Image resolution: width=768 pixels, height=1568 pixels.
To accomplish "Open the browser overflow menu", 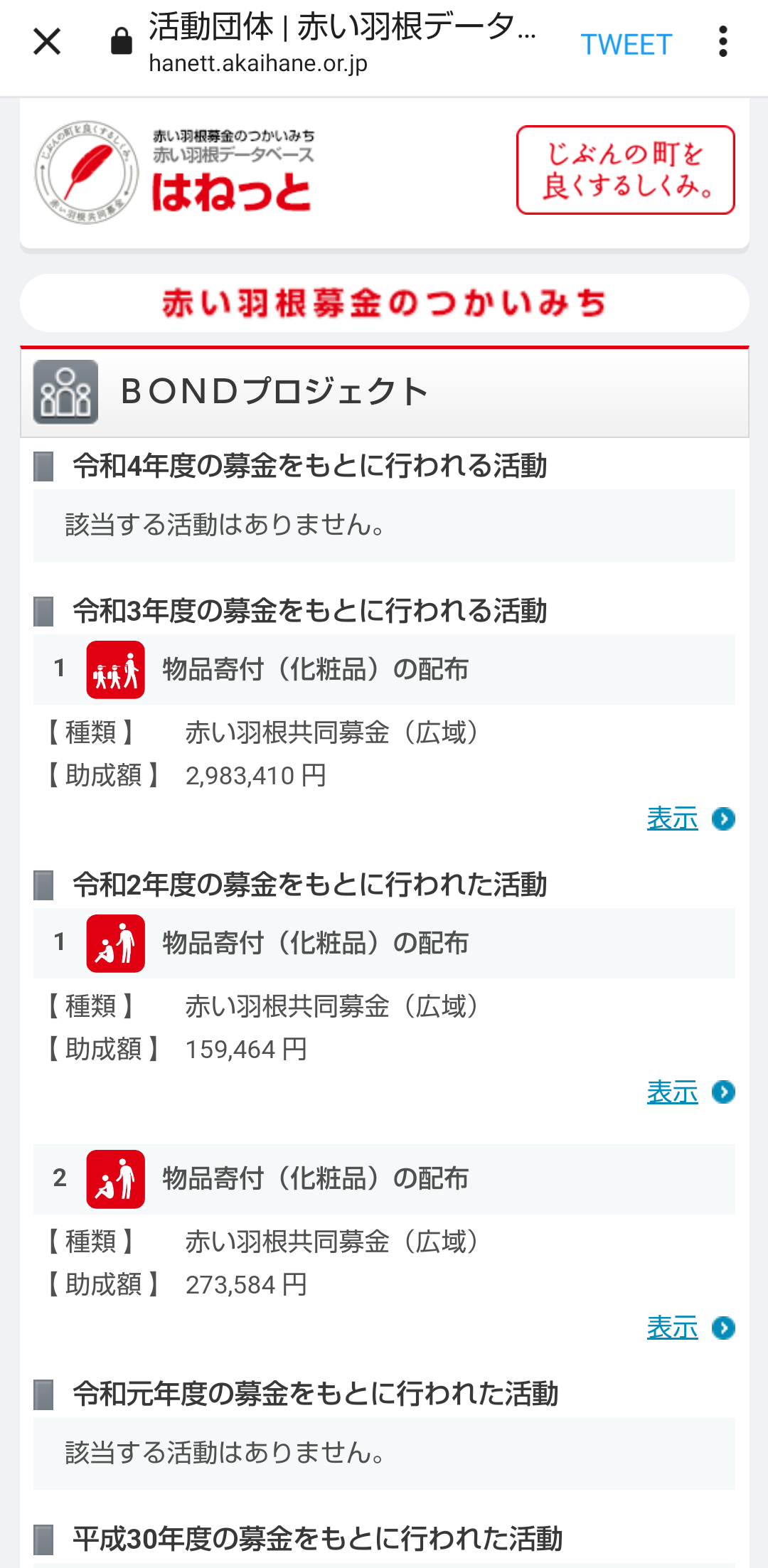I will pyautogui.click(x=722, y=42).
